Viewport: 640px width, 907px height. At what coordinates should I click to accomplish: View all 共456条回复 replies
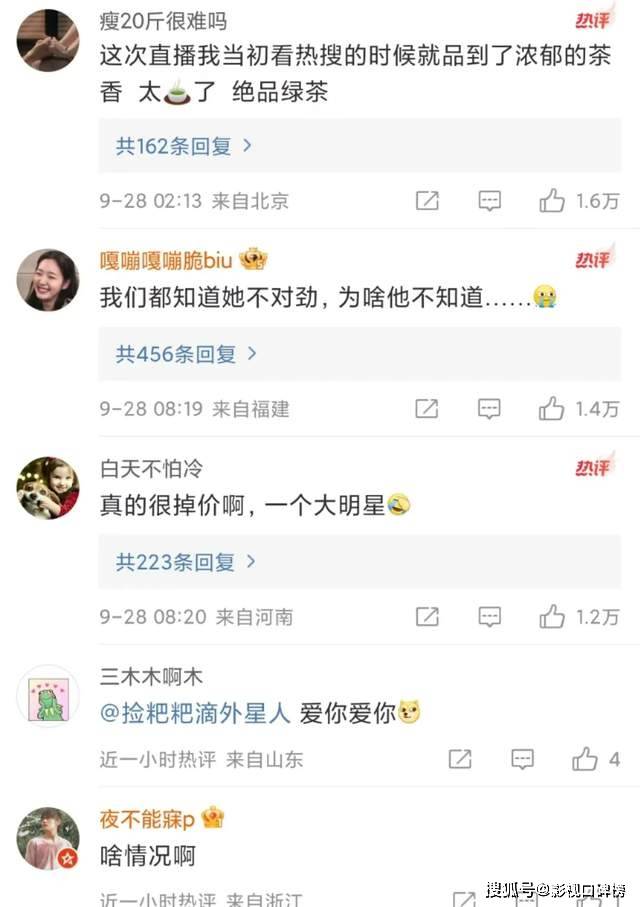pos(186,354)
